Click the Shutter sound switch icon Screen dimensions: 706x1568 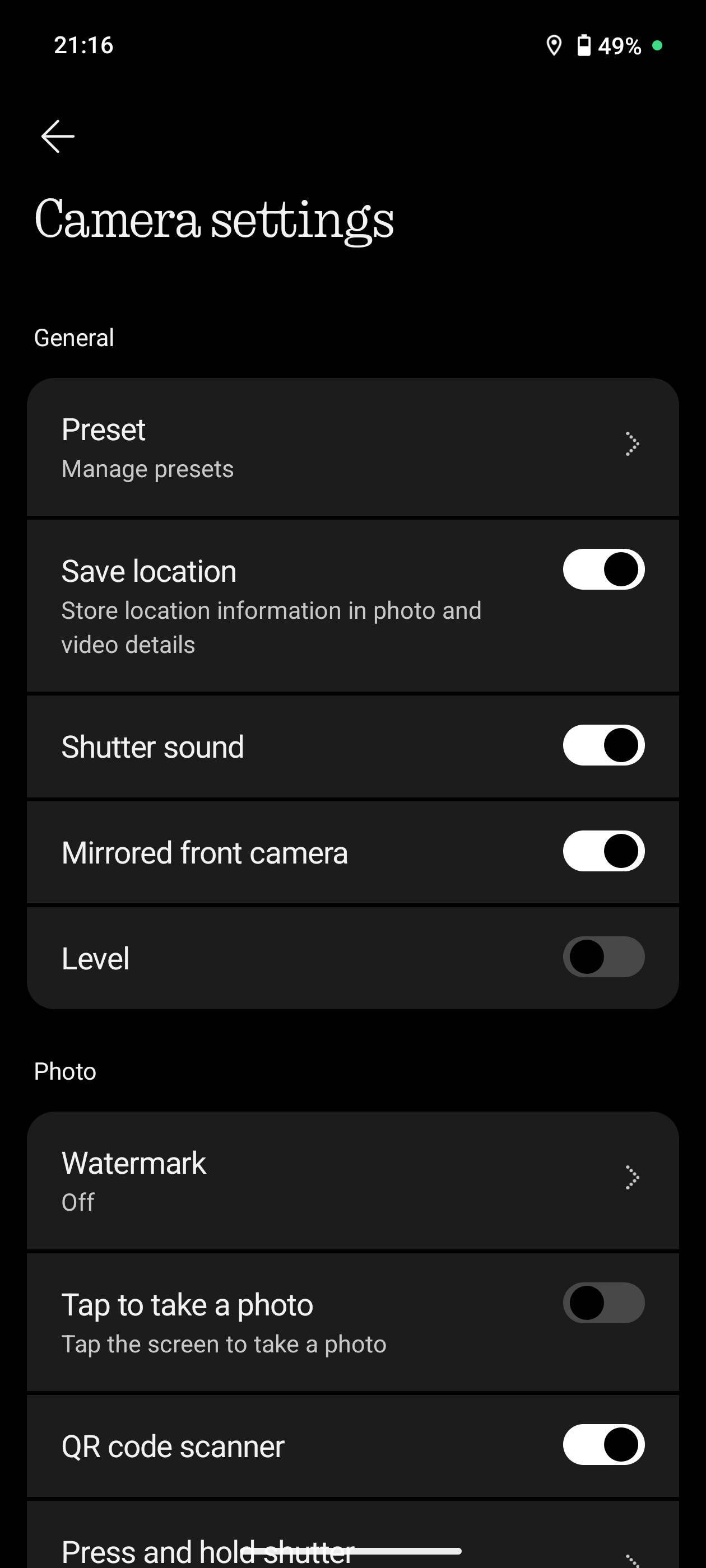(x=603, y=745)
